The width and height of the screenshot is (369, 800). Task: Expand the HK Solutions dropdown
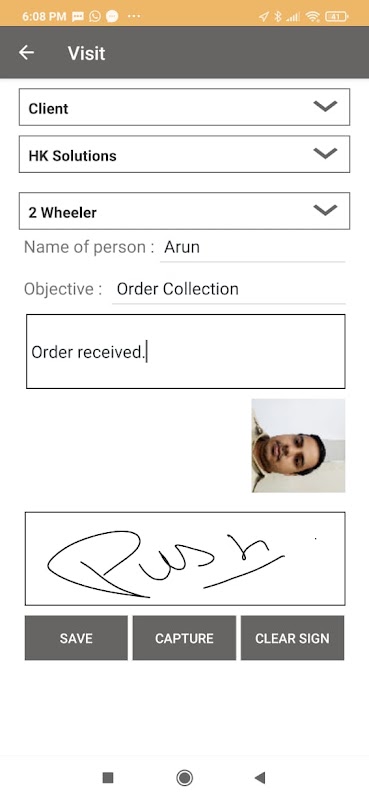coord(184,154)
